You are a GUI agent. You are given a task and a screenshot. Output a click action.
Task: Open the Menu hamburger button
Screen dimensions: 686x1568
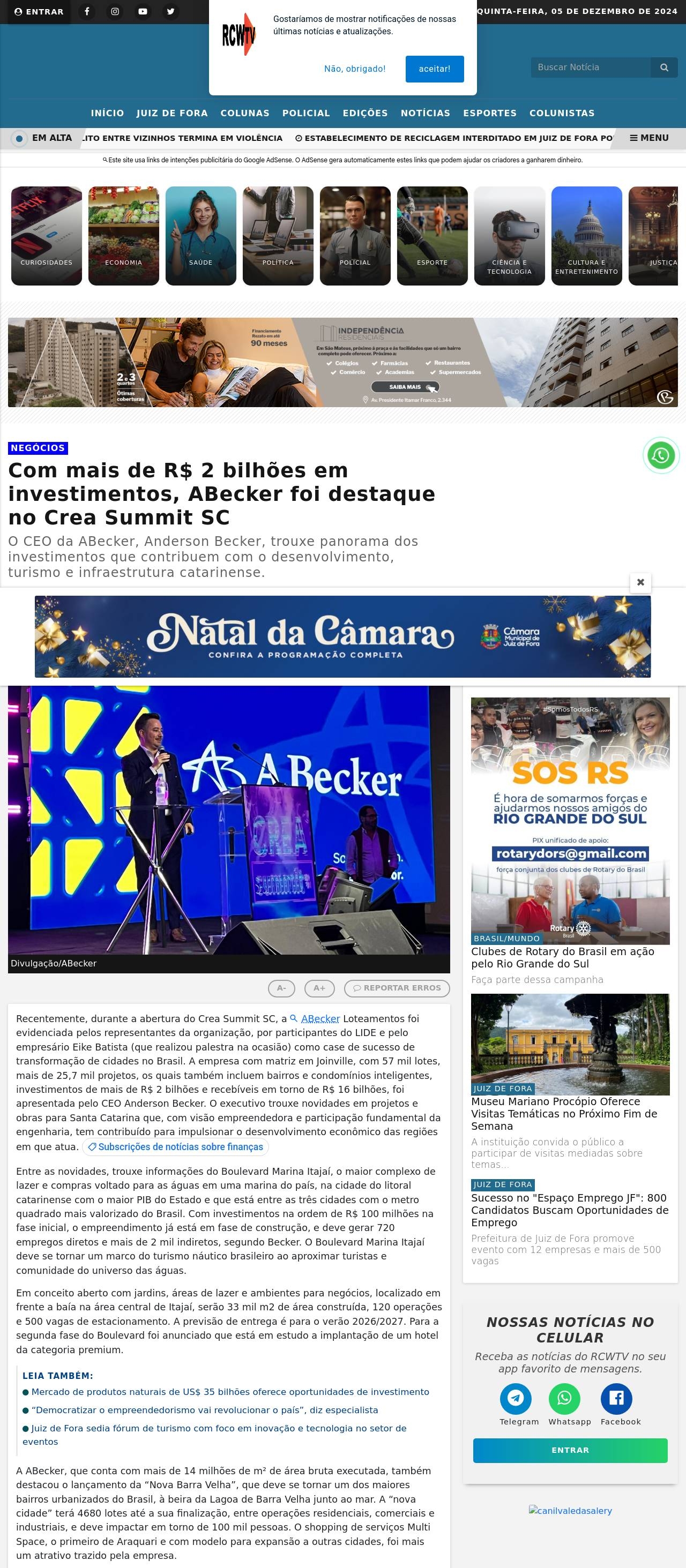649,138
